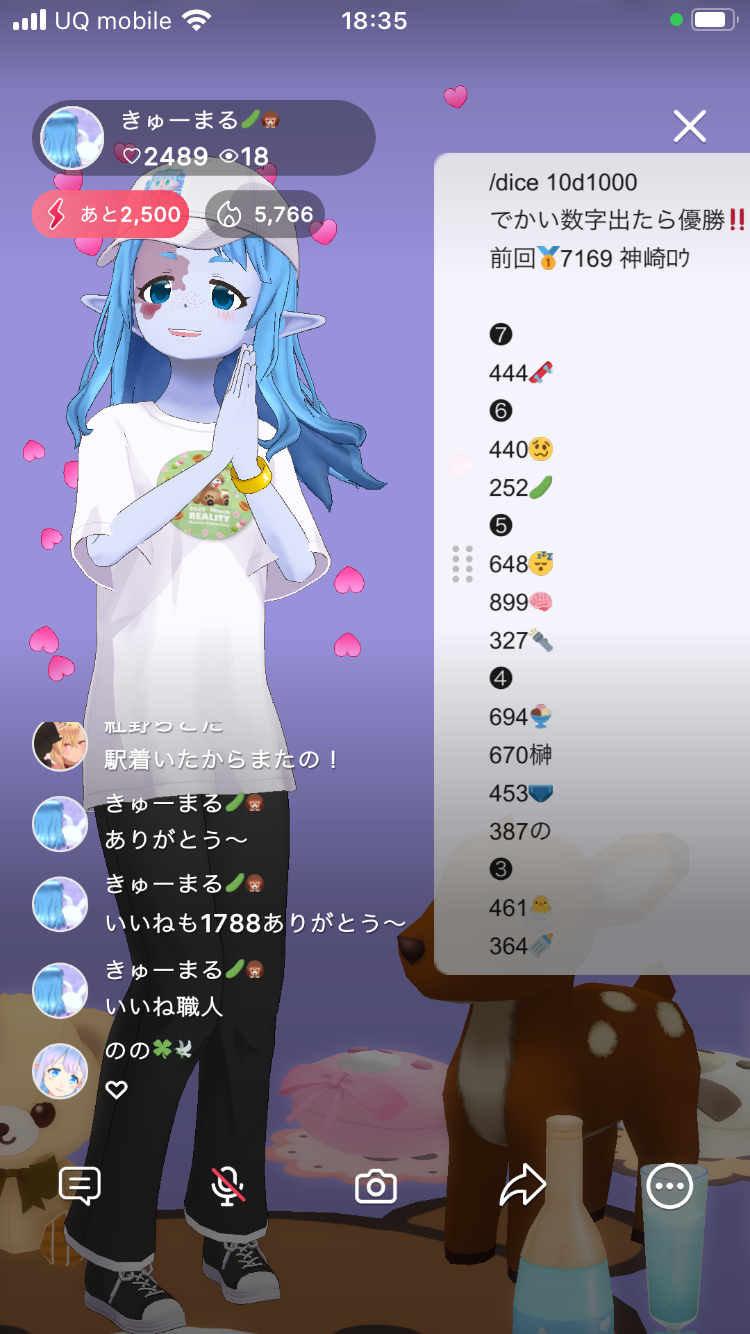Close the live stream view

click(690, 126)
